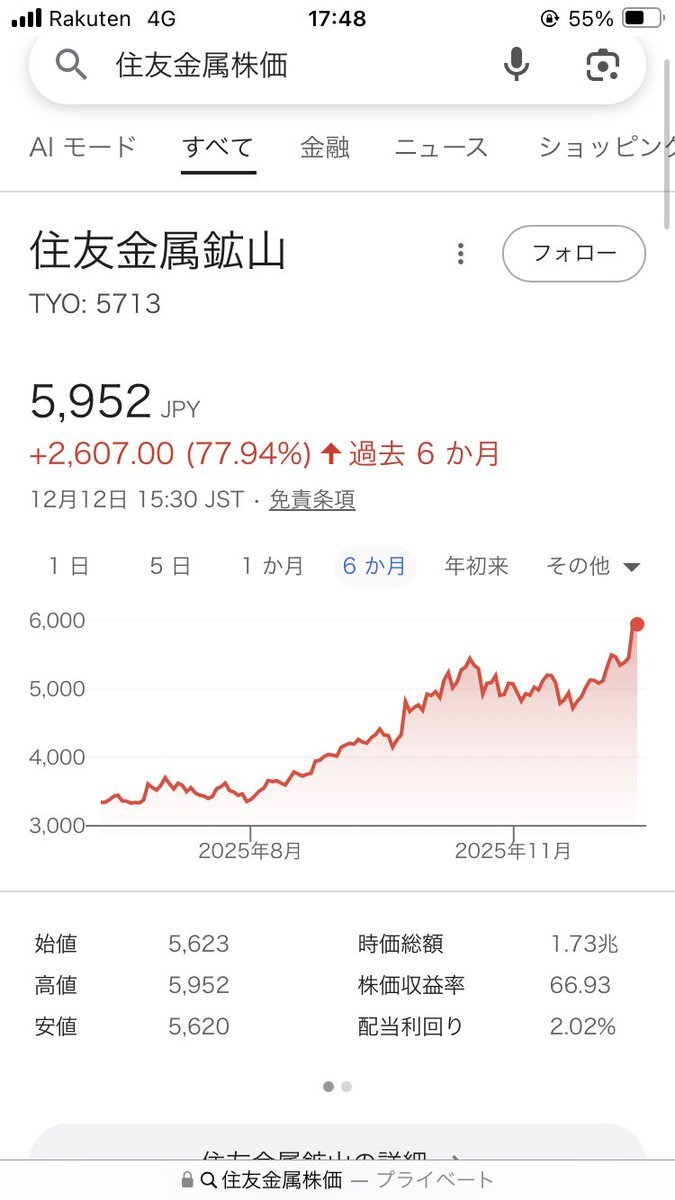Start voice search with the microphone icon
Viewport: 675px width, 1200px height.
coord(516,65)
